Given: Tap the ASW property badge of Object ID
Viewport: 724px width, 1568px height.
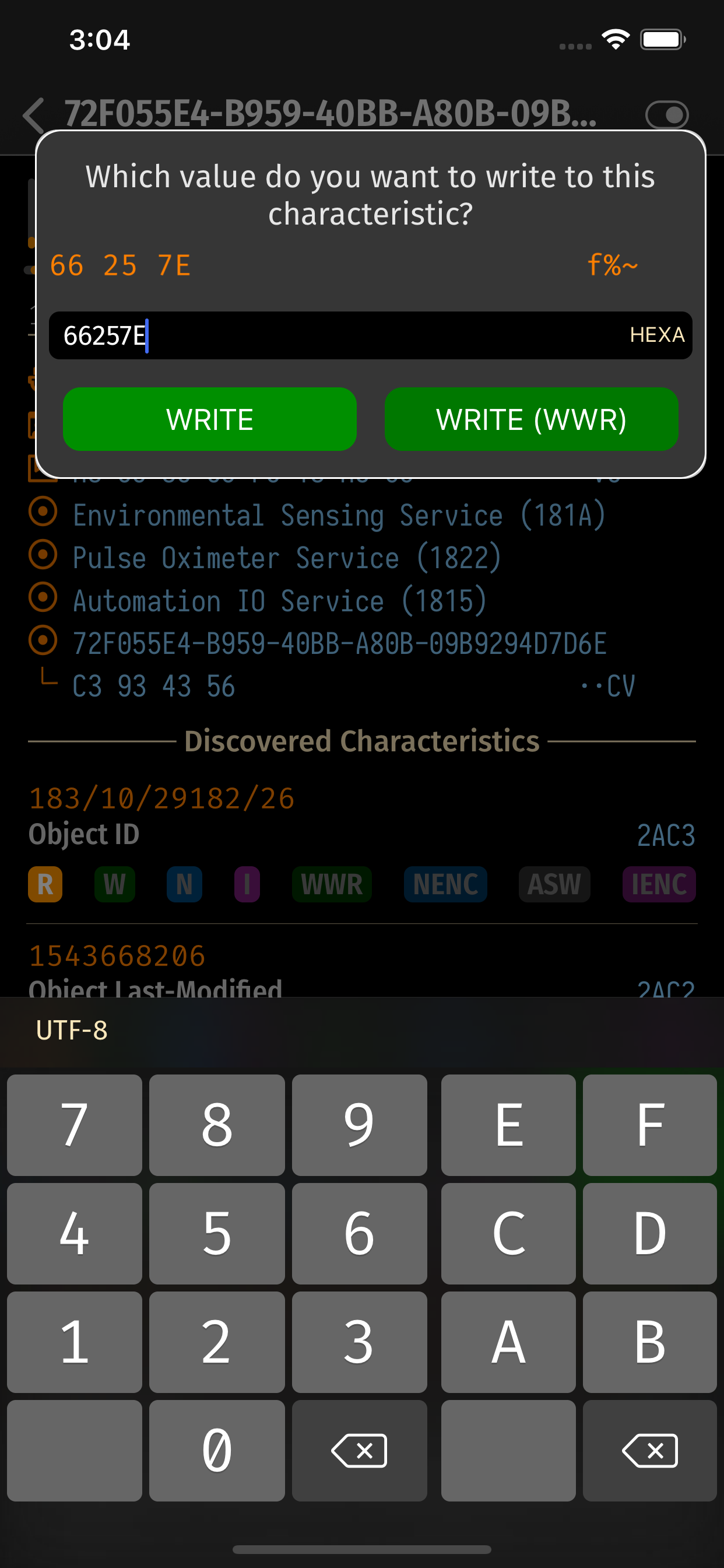Looking at the screenshot, I should 554,884.
